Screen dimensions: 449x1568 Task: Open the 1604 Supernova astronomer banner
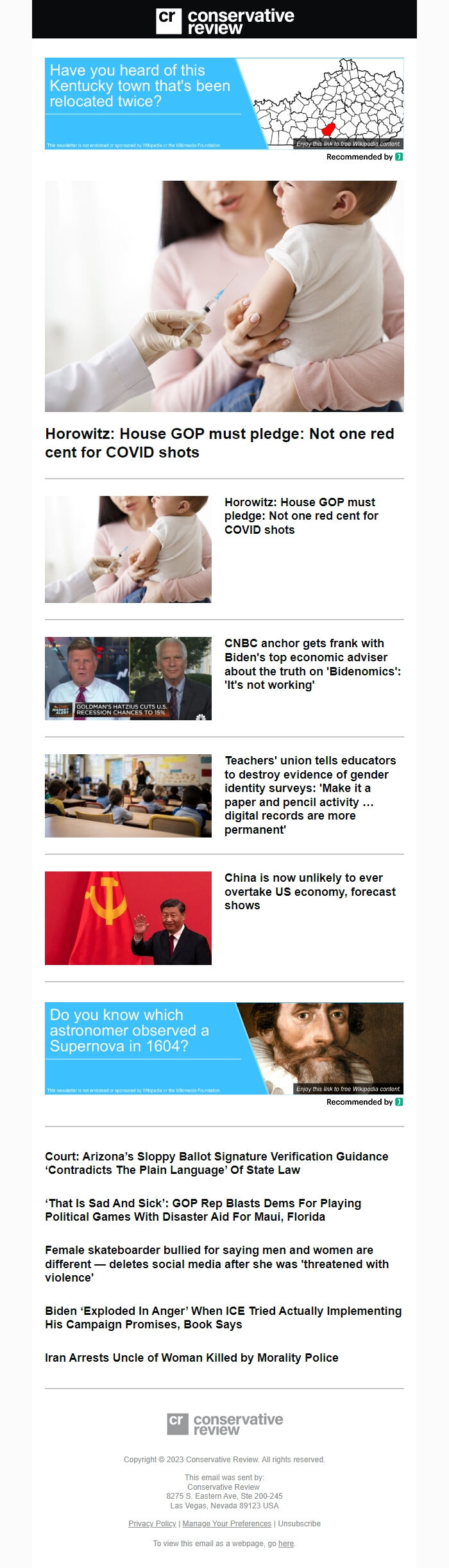click(224, 1048)
